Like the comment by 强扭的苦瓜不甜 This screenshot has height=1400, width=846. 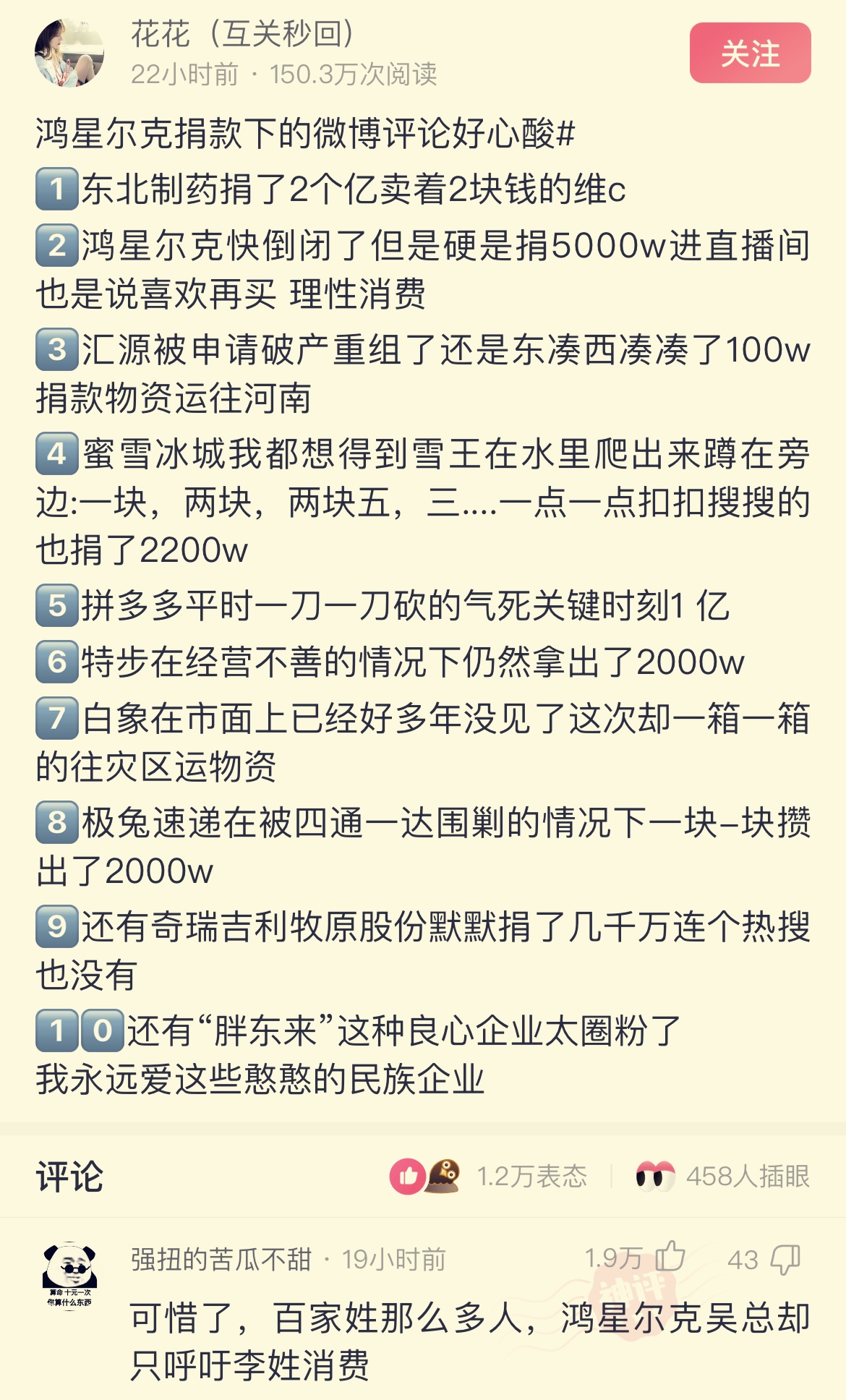click(670, 1258)
